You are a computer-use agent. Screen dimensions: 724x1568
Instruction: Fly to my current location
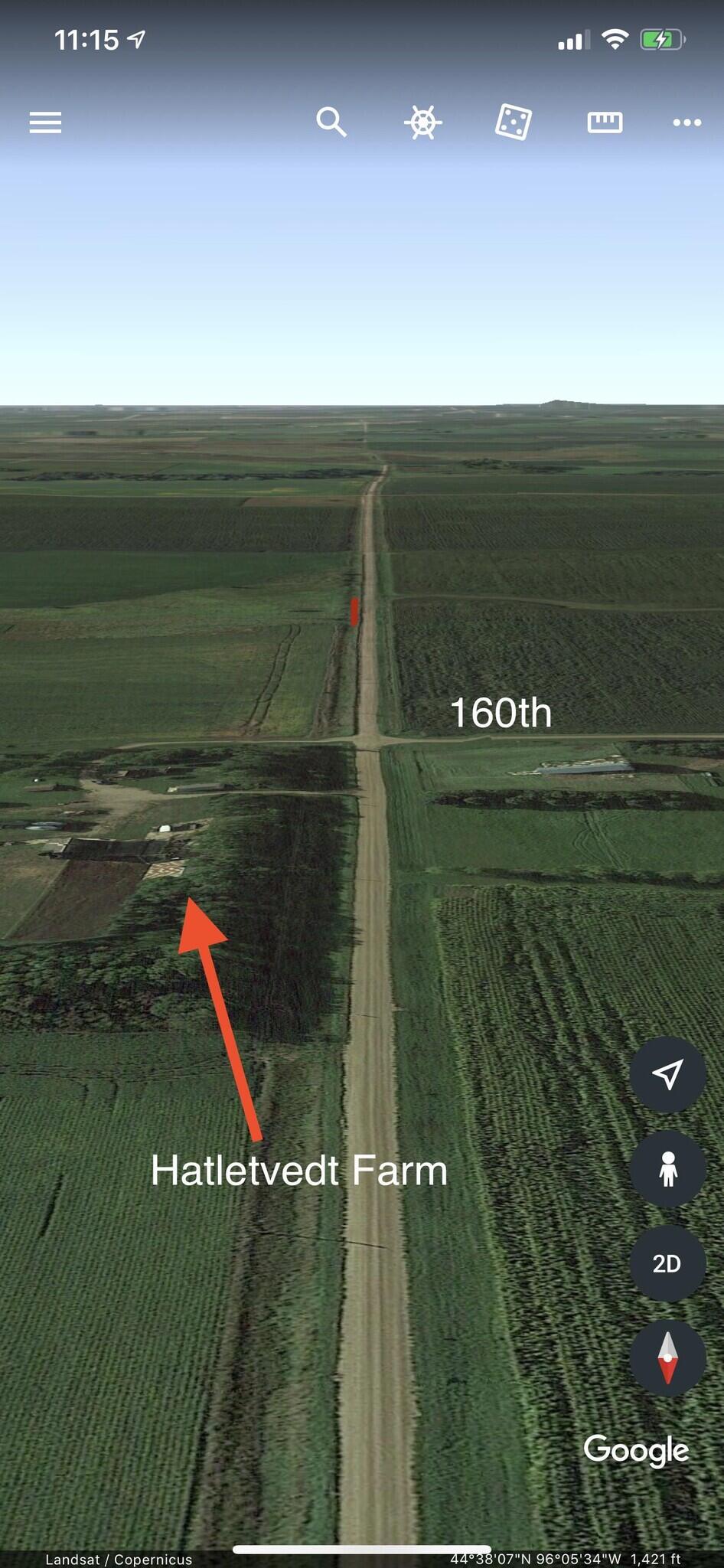pos(667,1074)
